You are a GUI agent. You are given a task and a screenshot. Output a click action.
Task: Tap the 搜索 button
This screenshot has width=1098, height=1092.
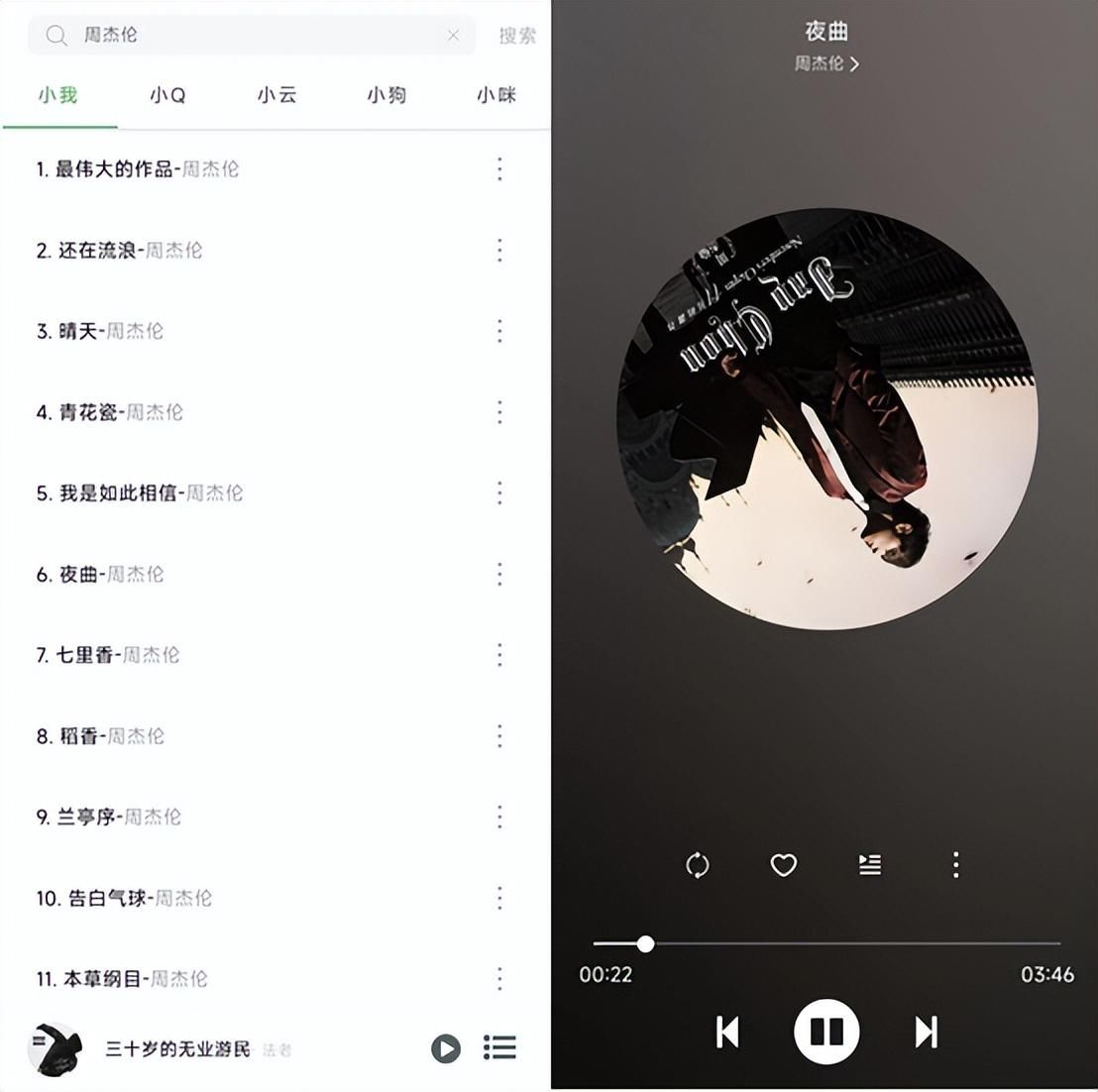[x=516, y=36]
